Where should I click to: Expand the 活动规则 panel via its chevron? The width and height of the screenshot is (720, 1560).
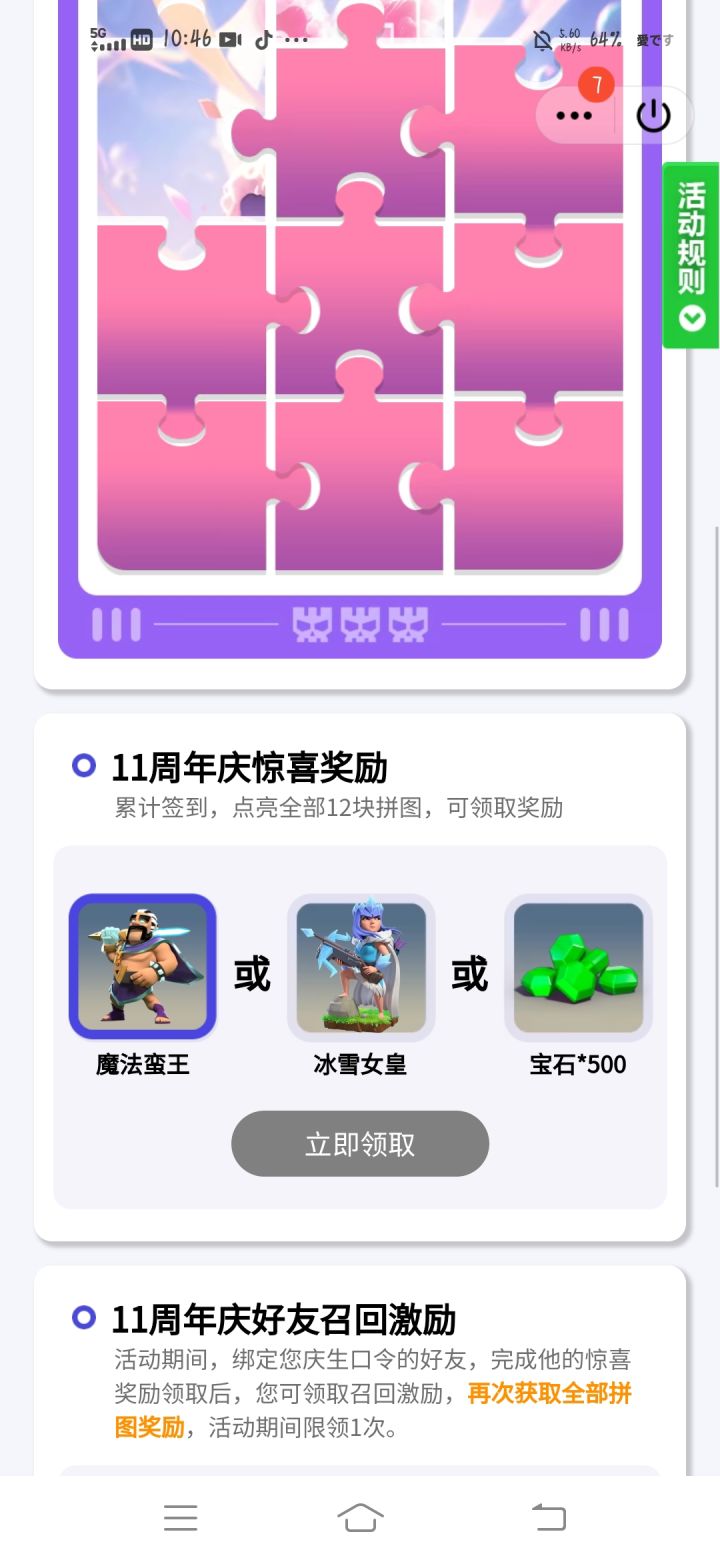coord(691,316)
